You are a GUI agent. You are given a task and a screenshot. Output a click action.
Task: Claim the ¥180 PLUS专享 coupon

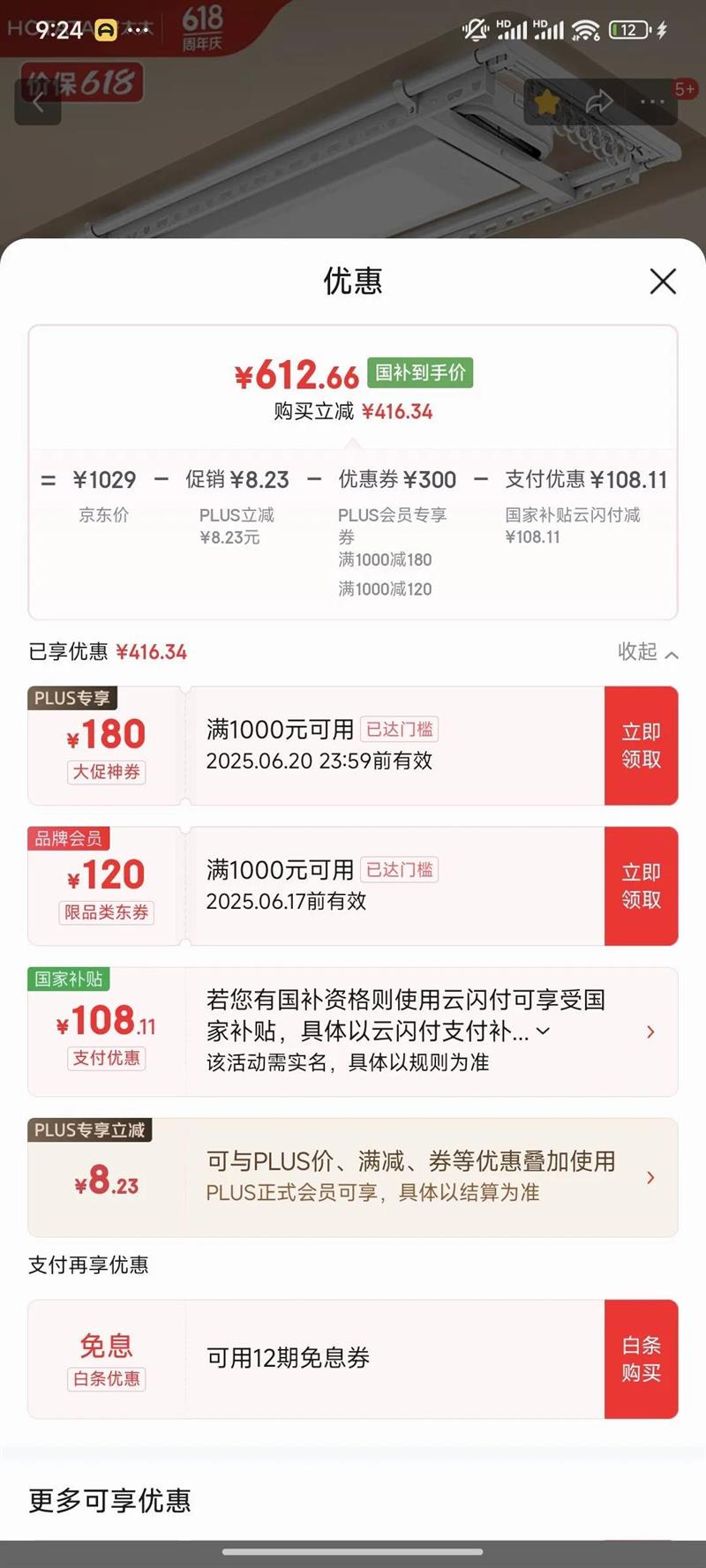(x=641, y=746)
